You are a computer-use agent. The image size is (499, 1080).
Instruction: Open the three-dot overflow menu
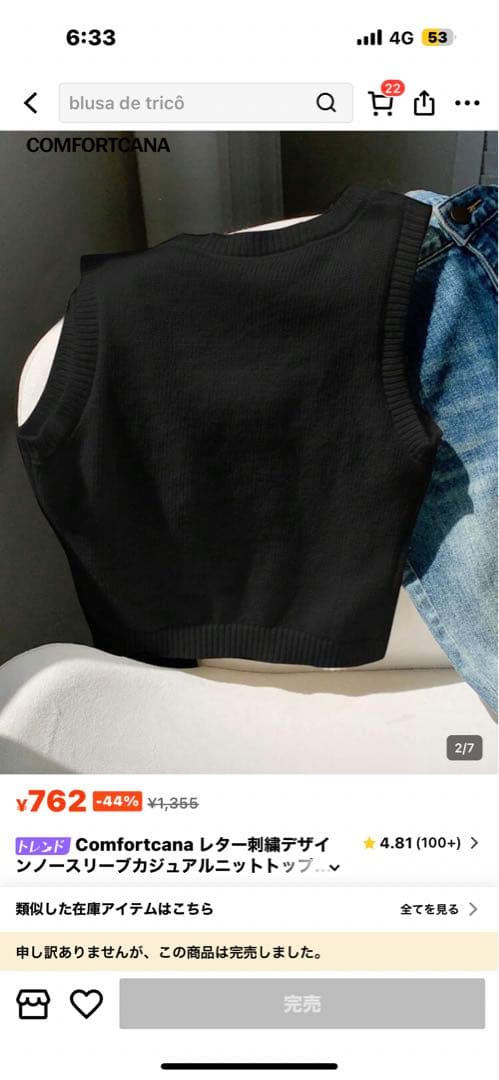coord(467,103)
